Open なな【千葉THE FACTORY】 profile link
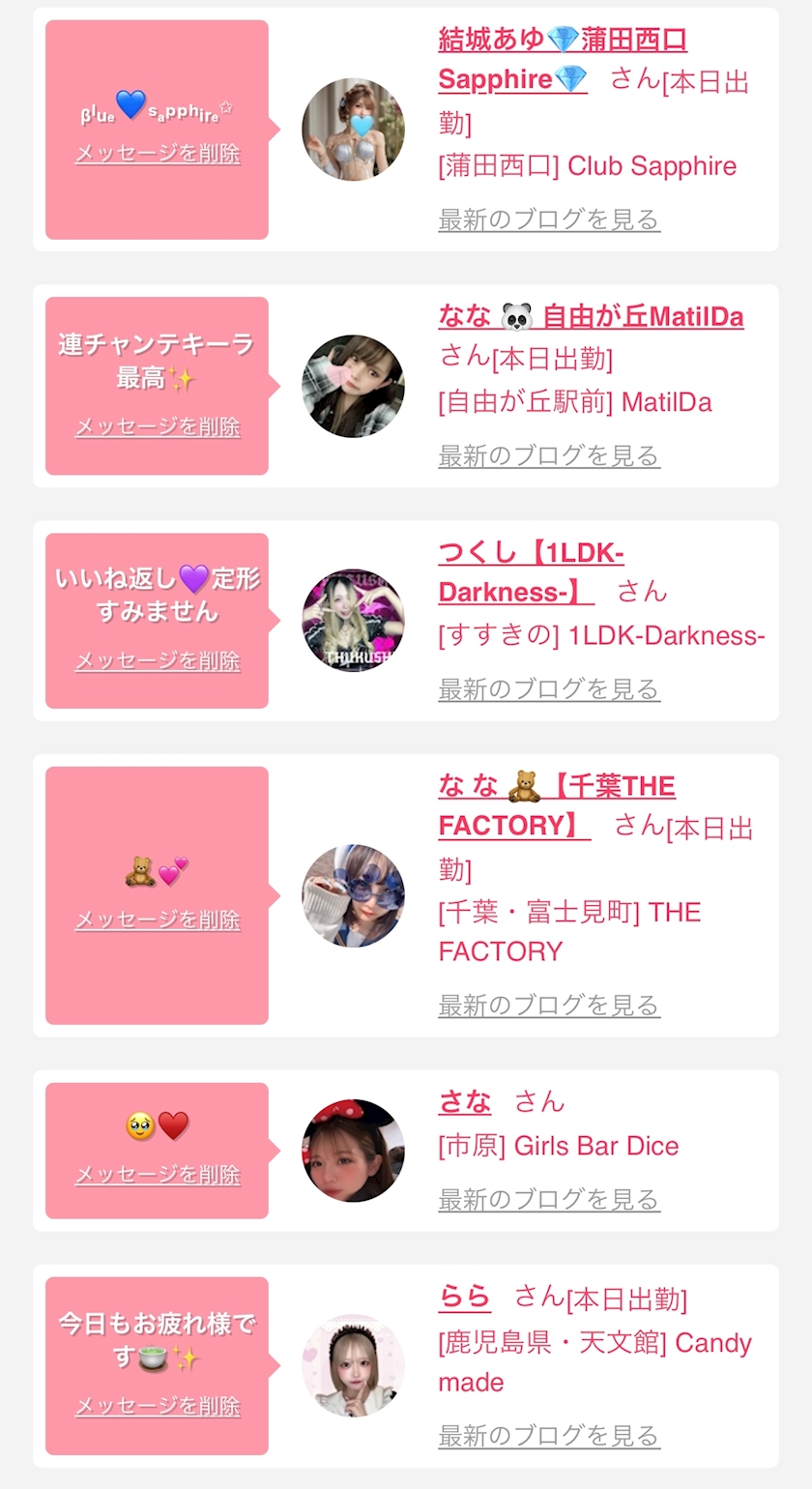 coord(557,805)
